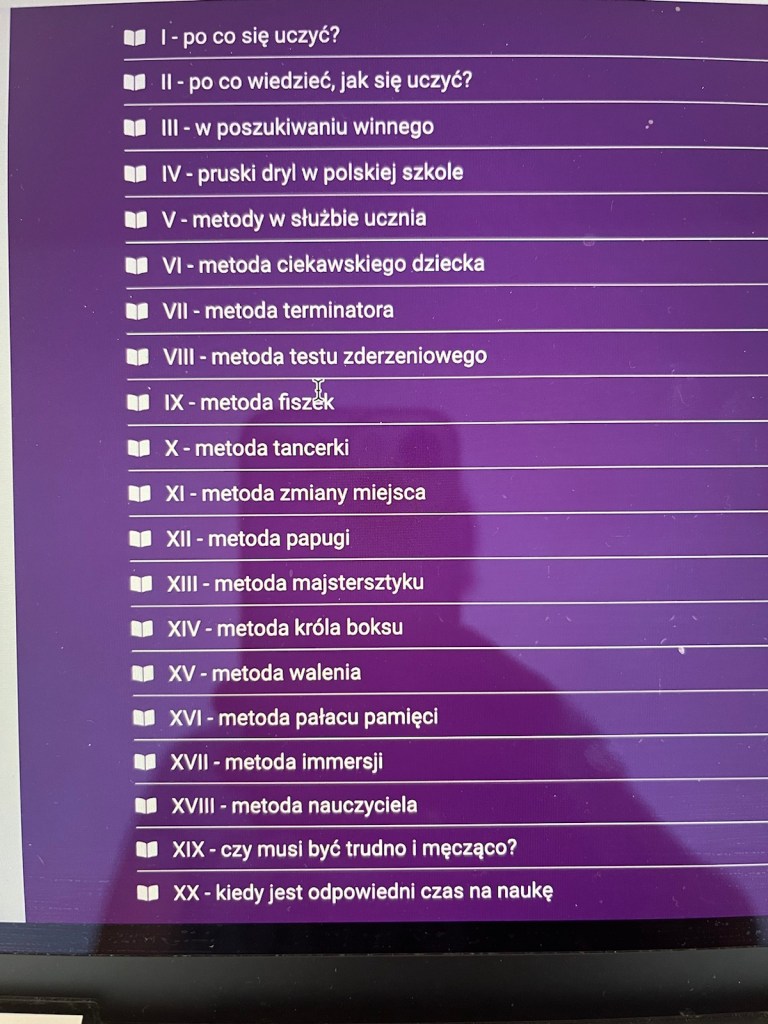768x1024 pixels.
Task: Open XIX - czy musi być trudno i męcząco?
Action: click(x=344, y=849)
